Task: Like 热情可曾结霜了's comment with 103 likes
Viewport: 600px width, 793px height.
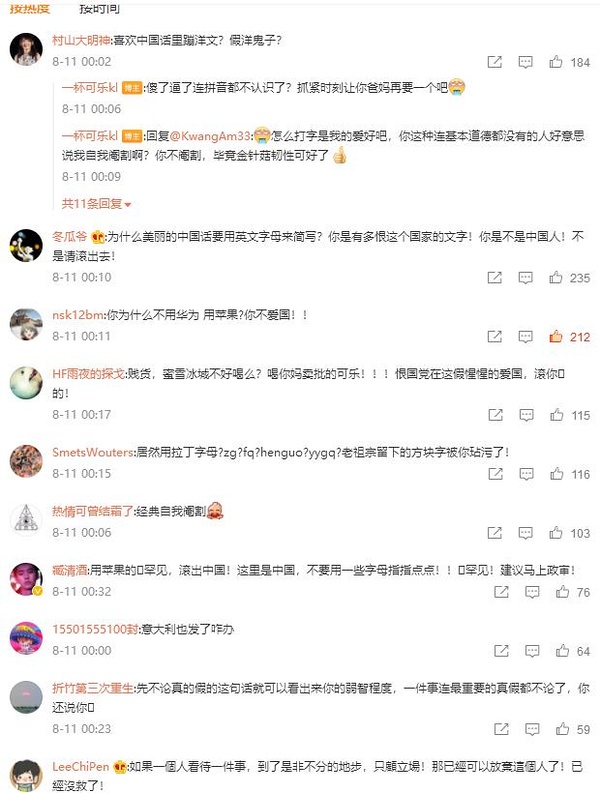Action: pos(555,533)
